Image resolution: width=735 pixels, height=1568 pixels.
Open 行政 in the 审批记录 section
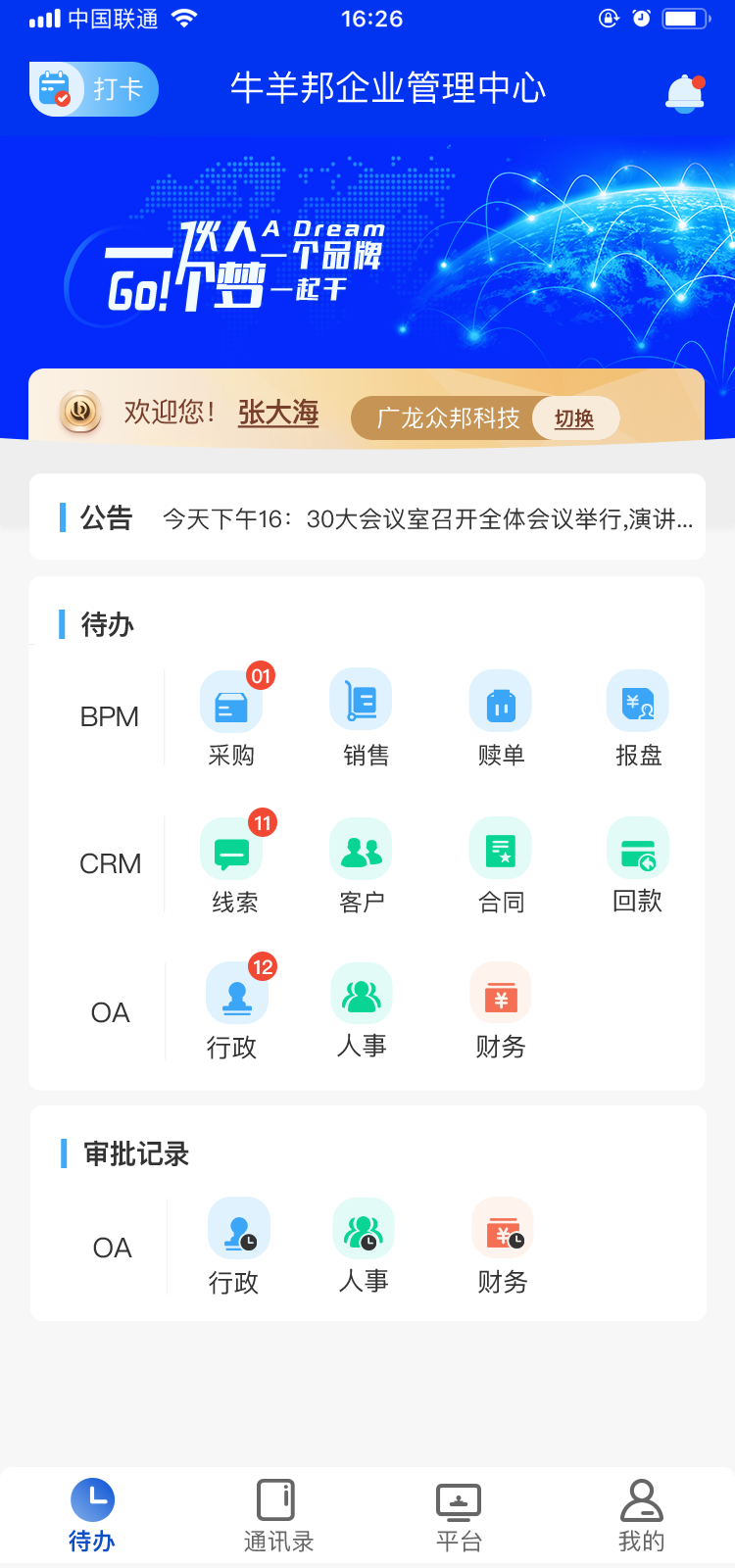point(235,1246)
